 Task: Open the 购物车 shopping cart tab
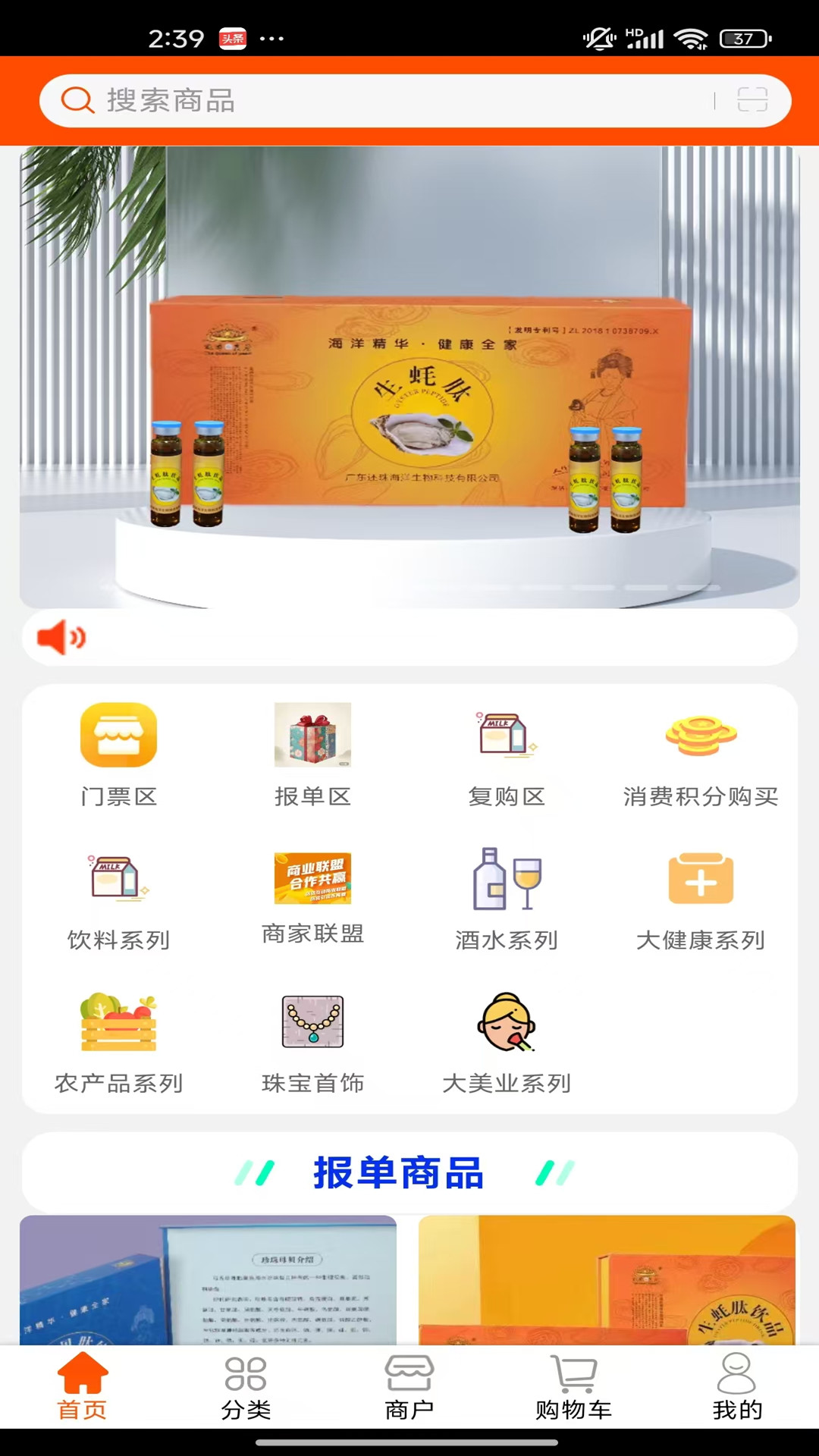click(x=573, y=1392)
